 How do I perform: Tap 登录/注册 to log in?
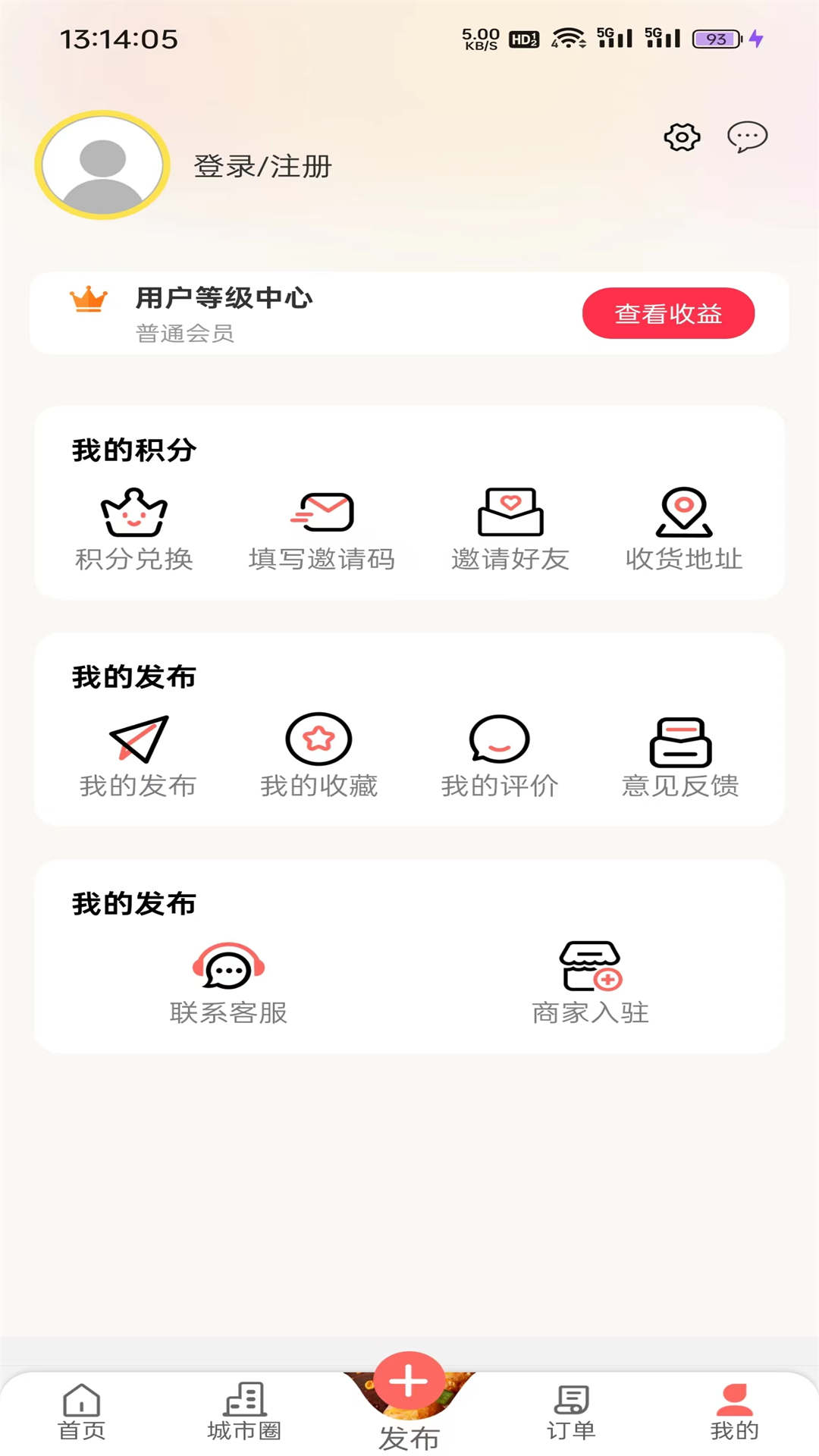[262, 166]
